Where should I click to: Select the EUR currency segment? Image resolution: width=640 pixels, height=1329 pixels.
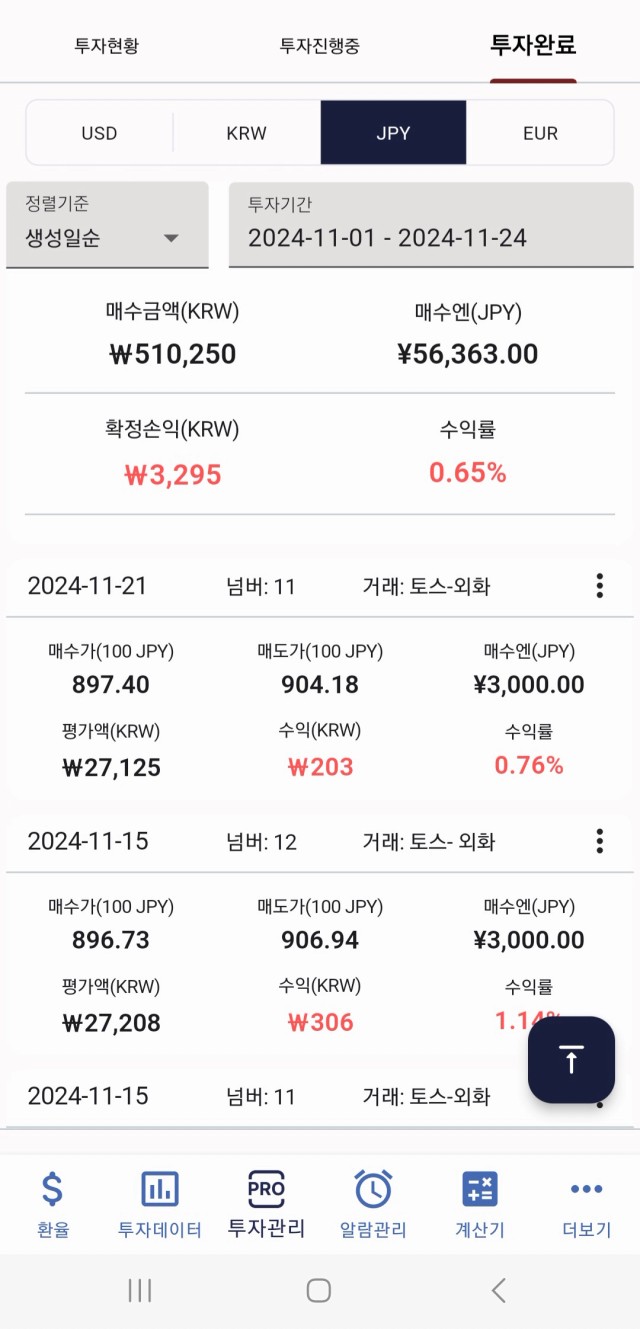540,133
